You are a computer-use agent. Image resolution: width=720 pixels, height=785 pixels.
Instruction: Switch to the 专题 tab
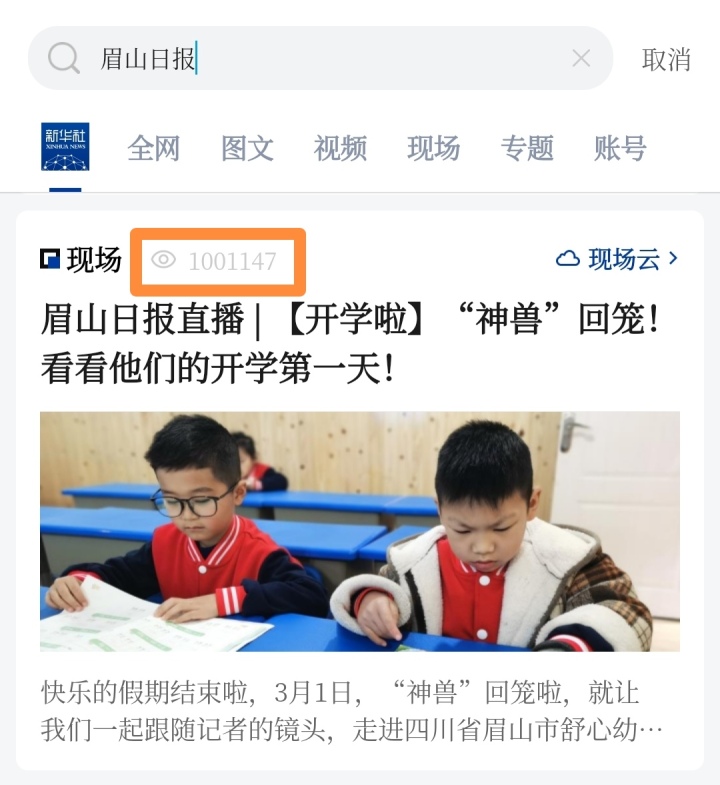(527, 149)
